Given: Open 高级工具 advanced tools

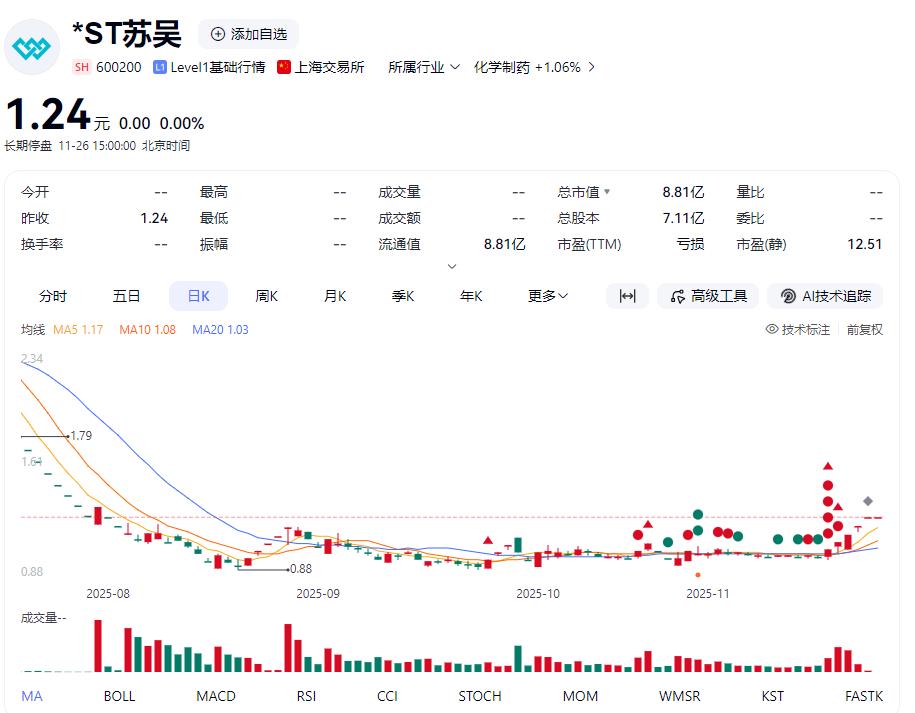Looking at the screenshot, I should coord(708,296).
